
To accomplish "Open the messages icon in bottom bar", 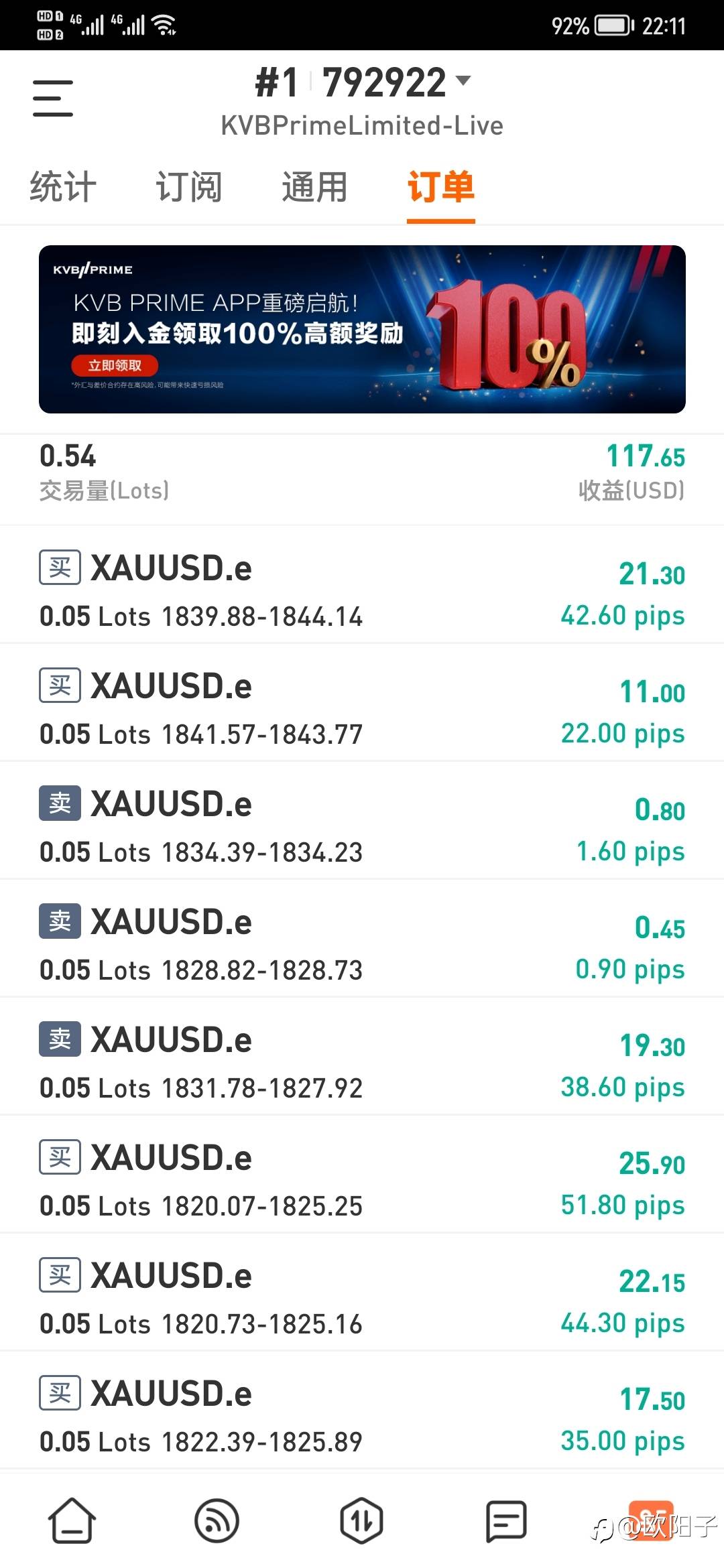I will coord(506,1520).
